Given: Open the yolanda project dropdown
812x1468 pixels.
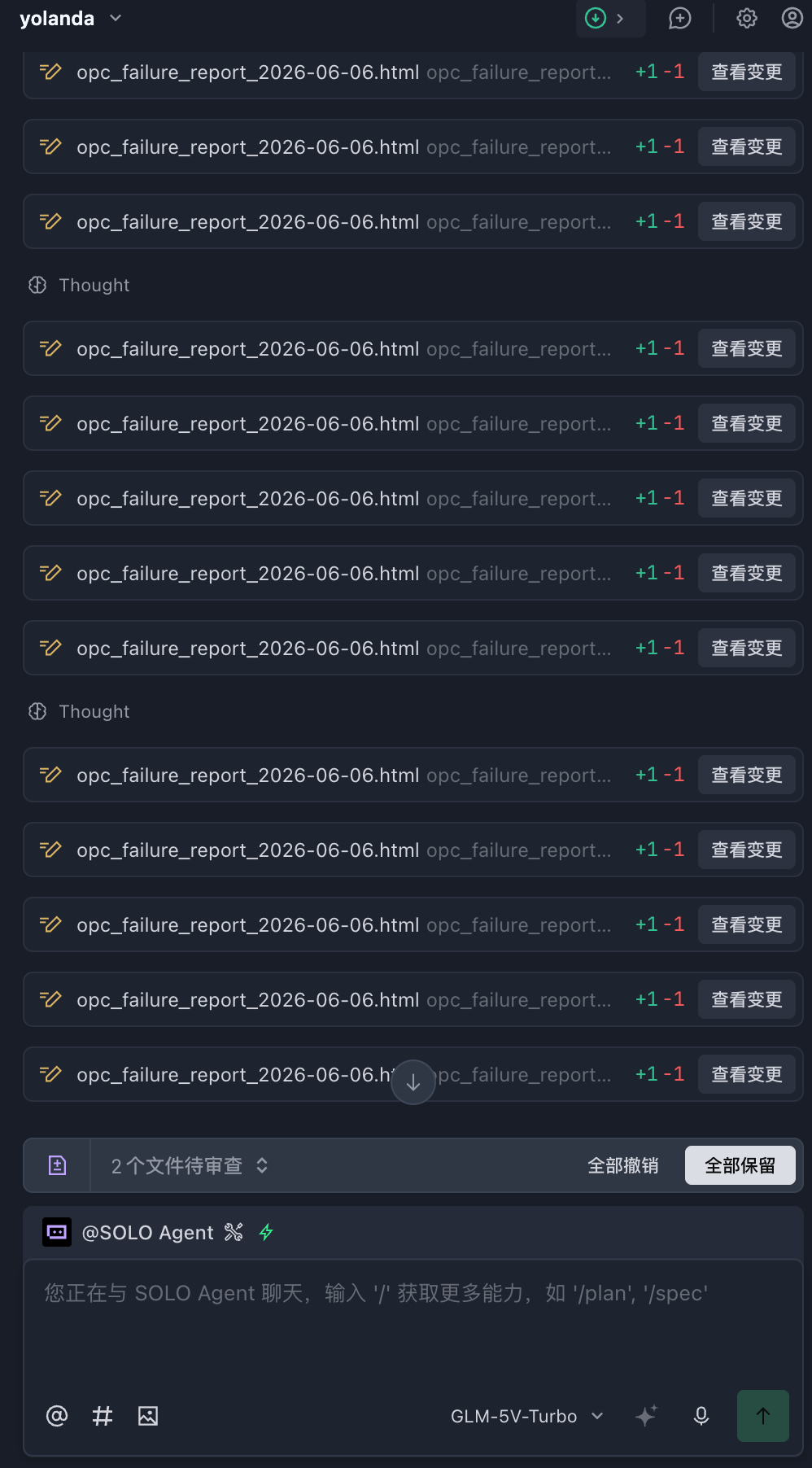Looking at the screenshot, I should (x=71, y=19).
